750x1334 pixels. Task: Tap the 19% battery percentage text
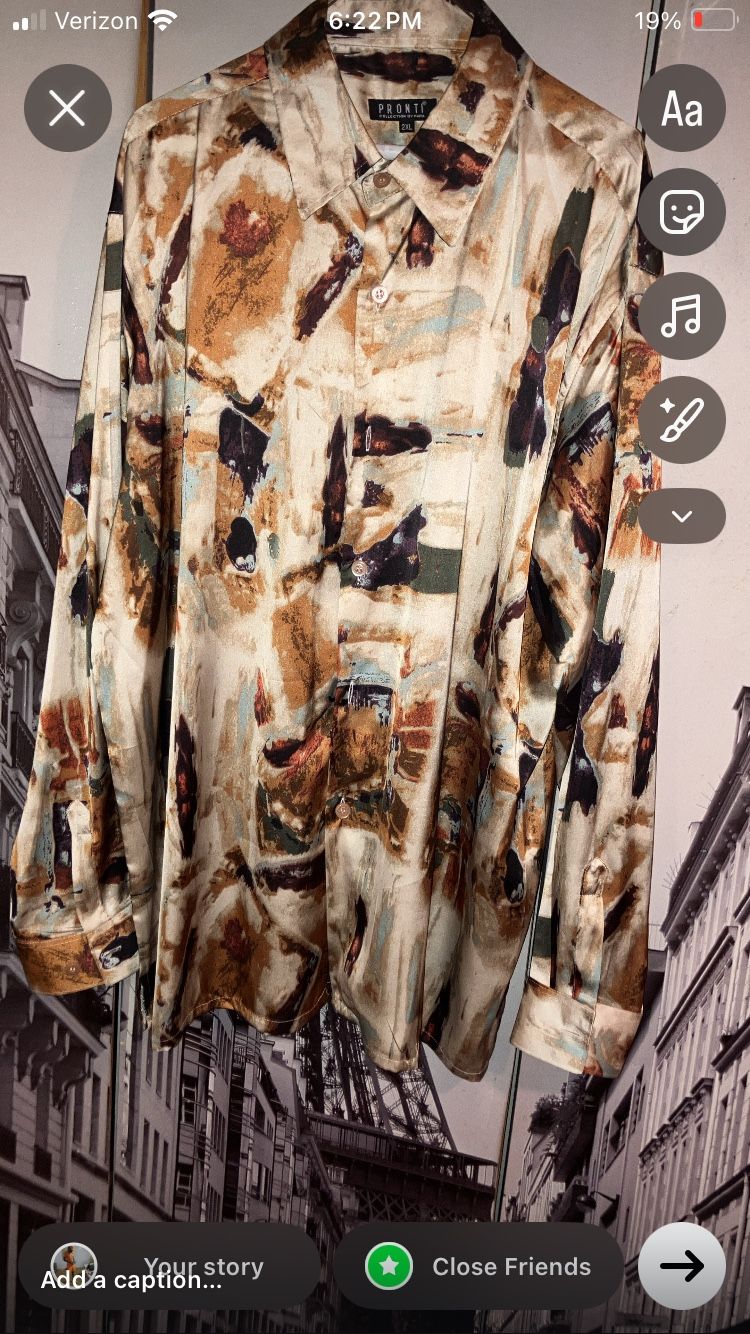(x=657, y=19)
